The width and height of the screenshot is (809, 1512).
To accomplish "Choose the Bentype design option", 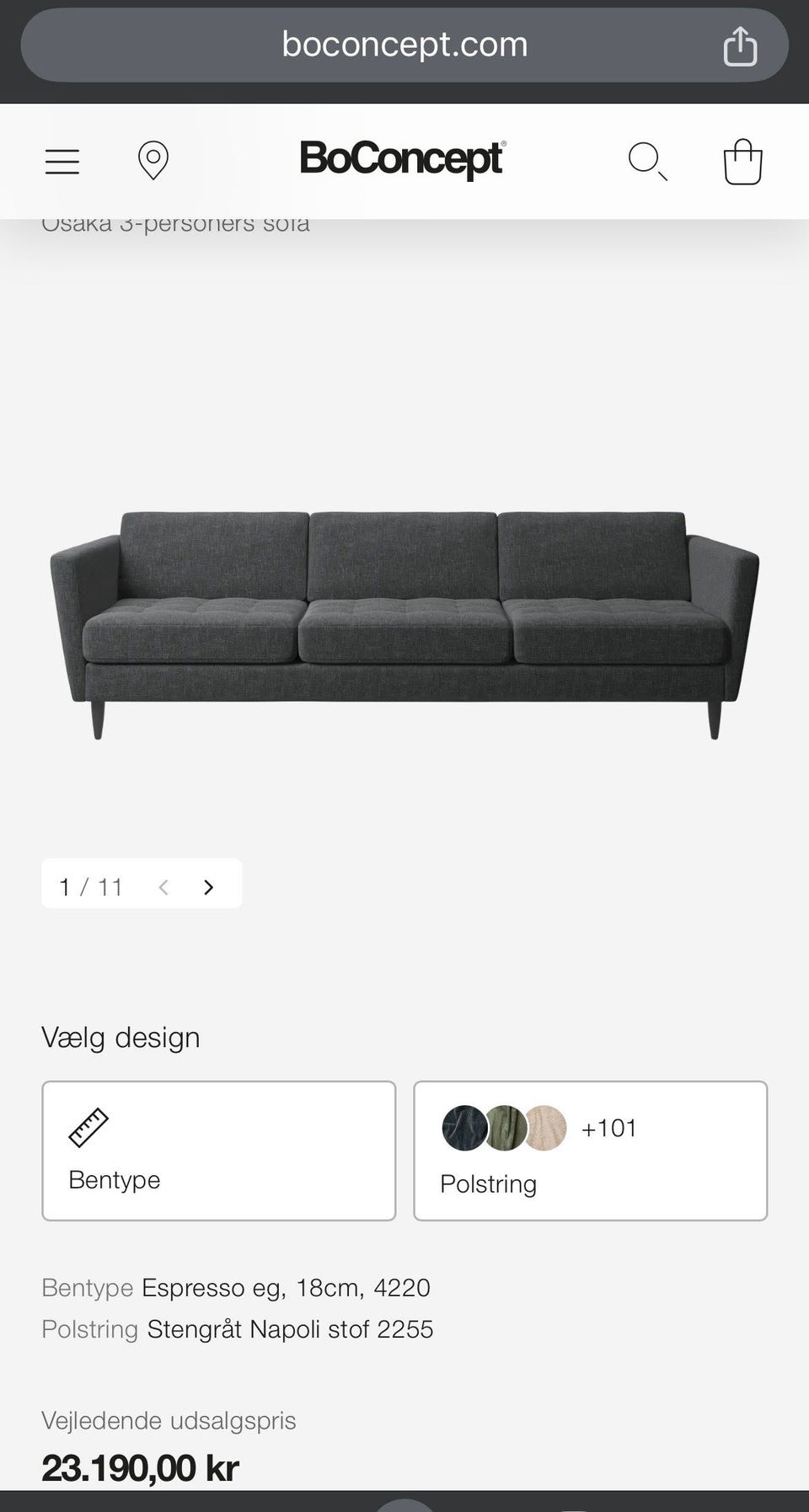I will (x=219, y=1151).
